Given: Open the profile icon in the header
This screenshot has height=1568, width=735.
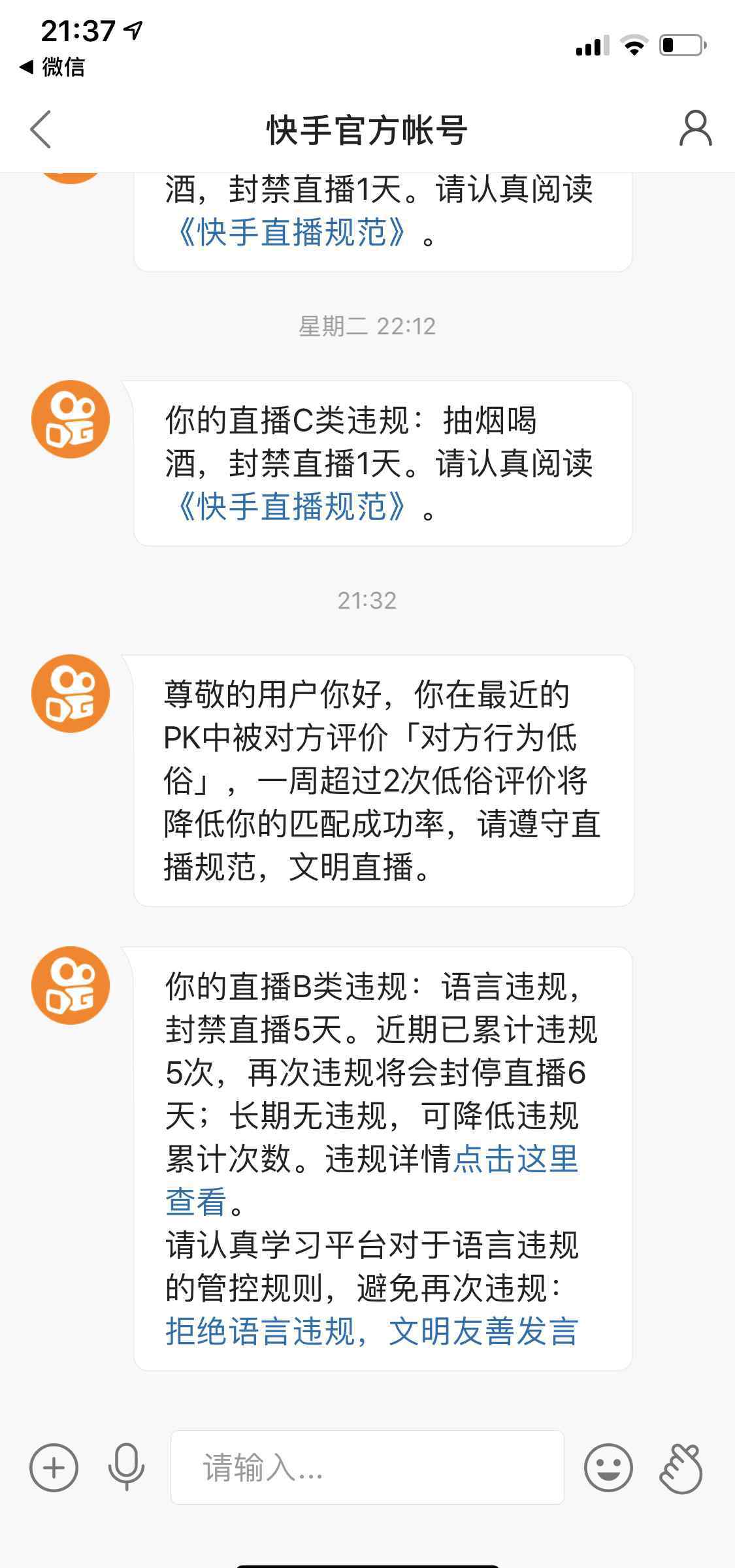Looking at the screenshot, I should pyautogui.click(x=695, y=128).
